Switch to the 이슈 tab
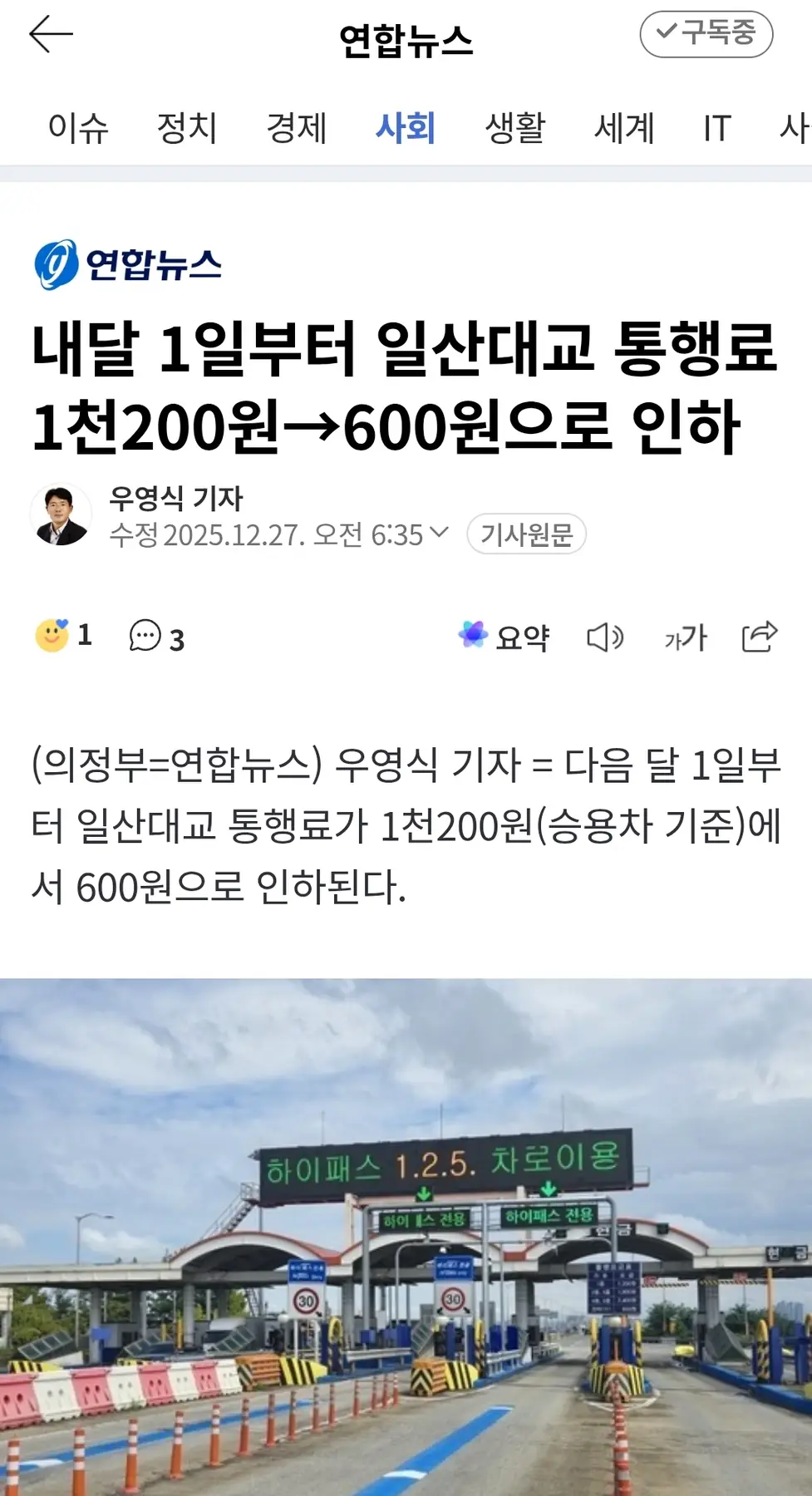 pyautogui.click(x=78, y=129)
